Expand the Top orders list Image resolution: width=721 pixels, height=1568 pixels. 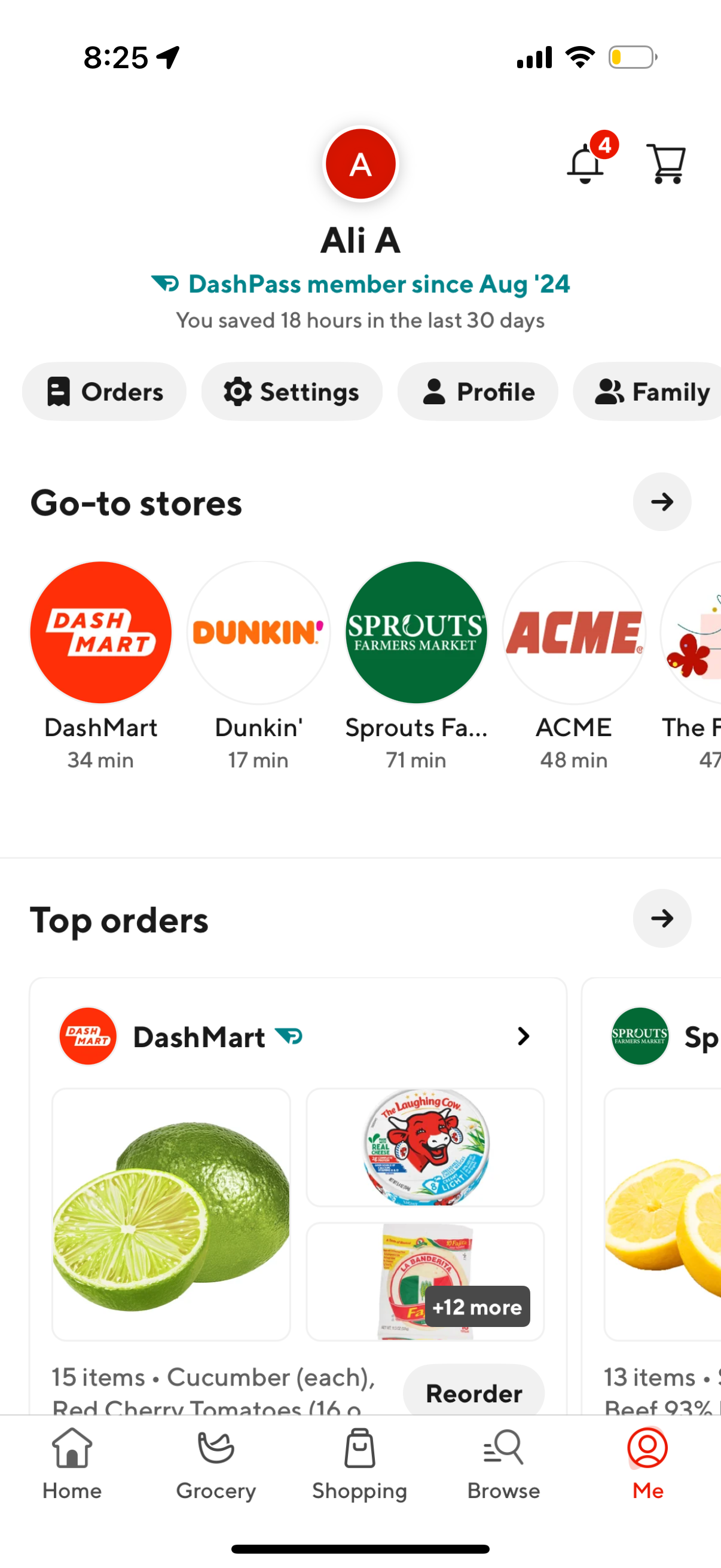pos(662,919)
